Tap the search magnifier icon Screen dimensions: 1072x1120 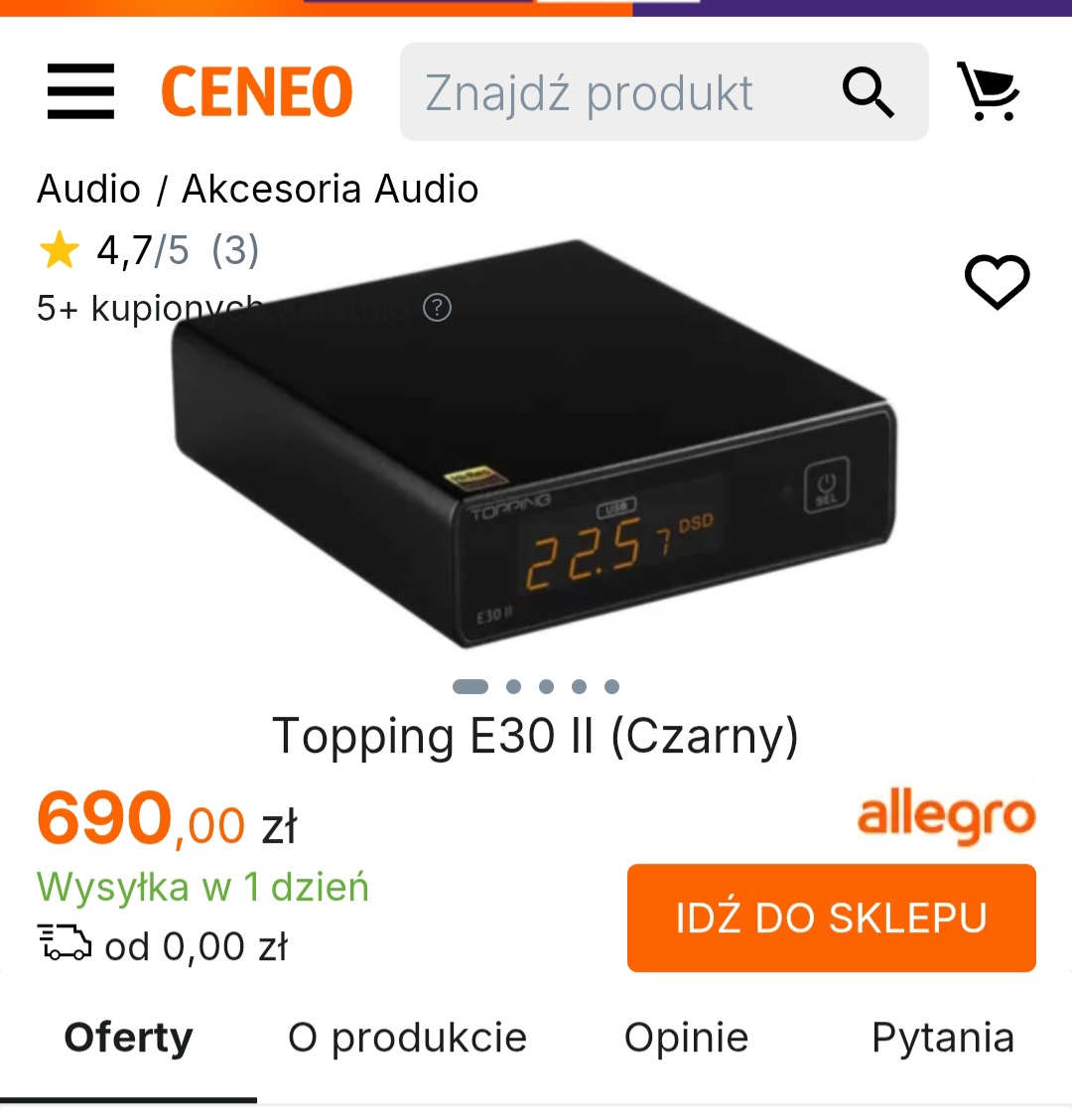pyautogui.click(x=868, y=92)
